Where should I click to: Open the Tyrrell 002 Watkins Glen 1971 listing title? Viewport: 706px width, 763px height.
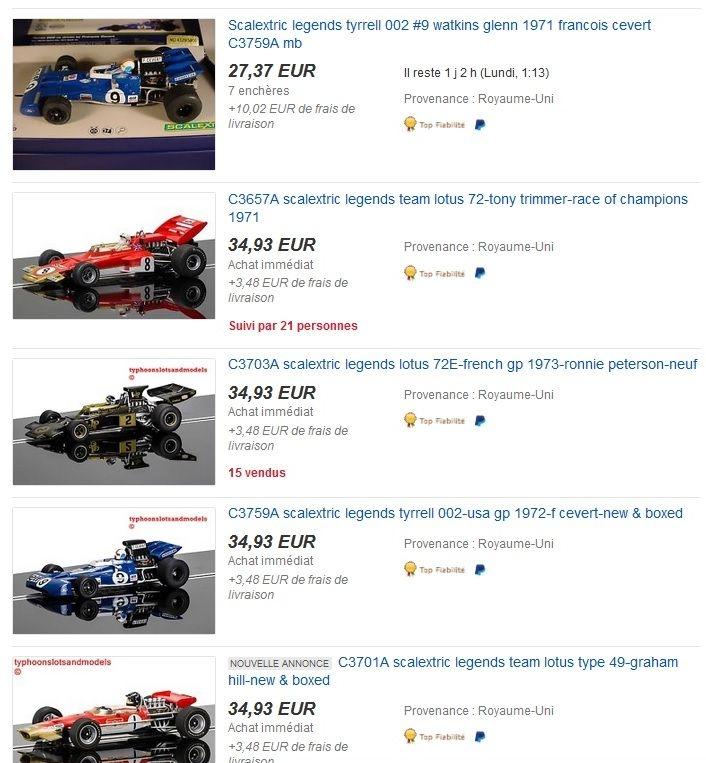tap(439, 26)
